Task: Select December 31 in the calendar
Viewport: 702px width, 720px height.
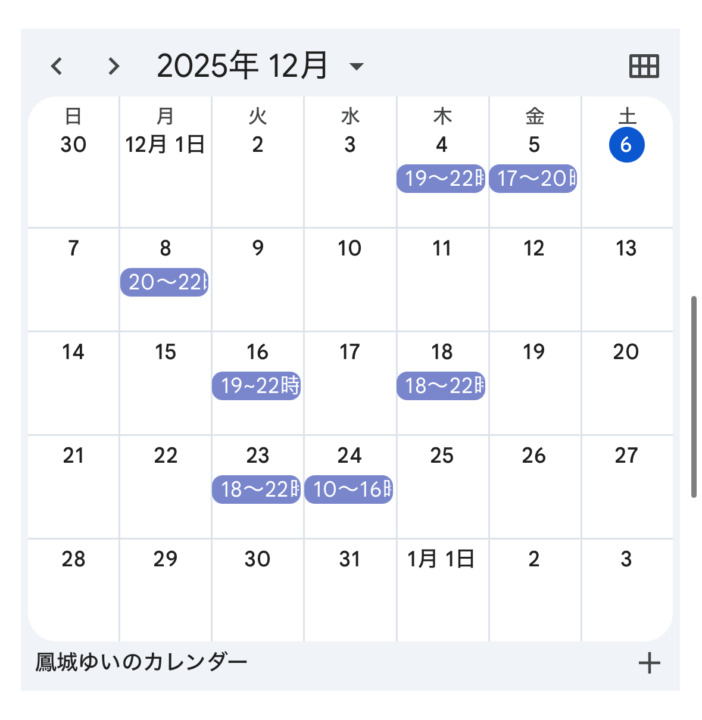Action: (x=349, y=560)
